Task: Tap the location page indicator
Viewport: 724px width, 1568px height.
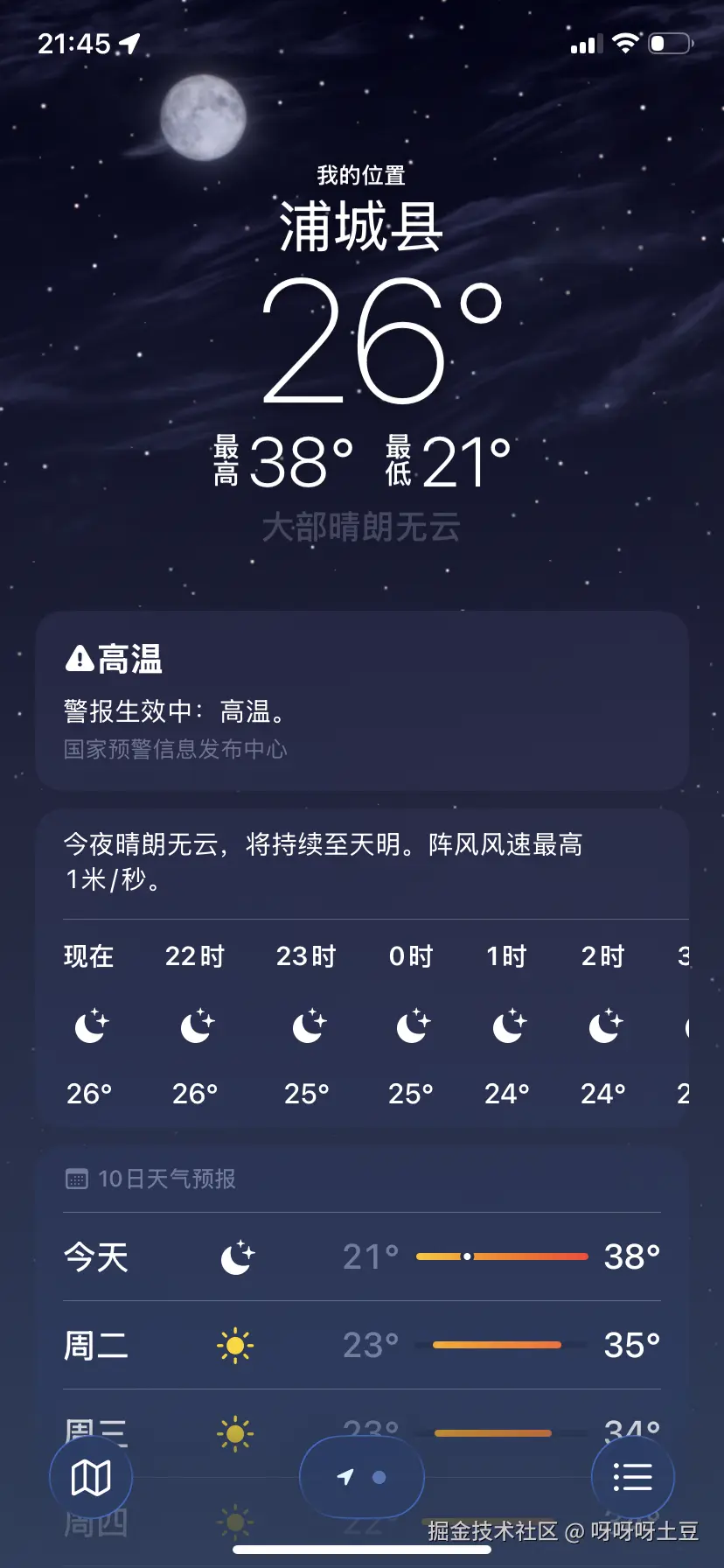Action: click(362, 1478)
